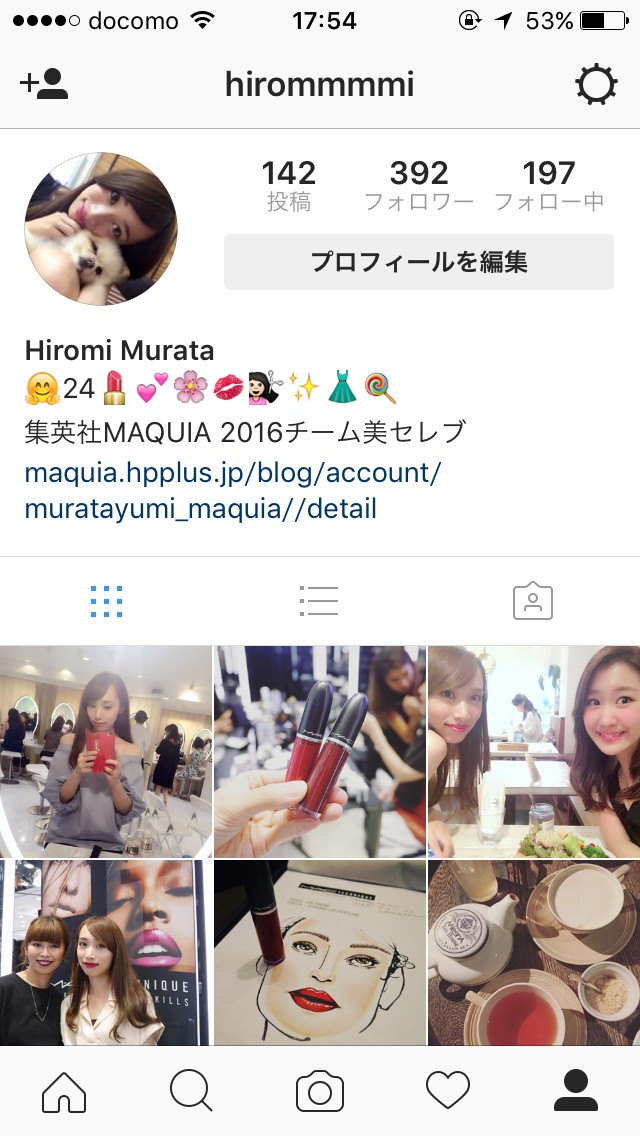
Task: Open the cafe selfie post of two women
Action: pos(534,751)
